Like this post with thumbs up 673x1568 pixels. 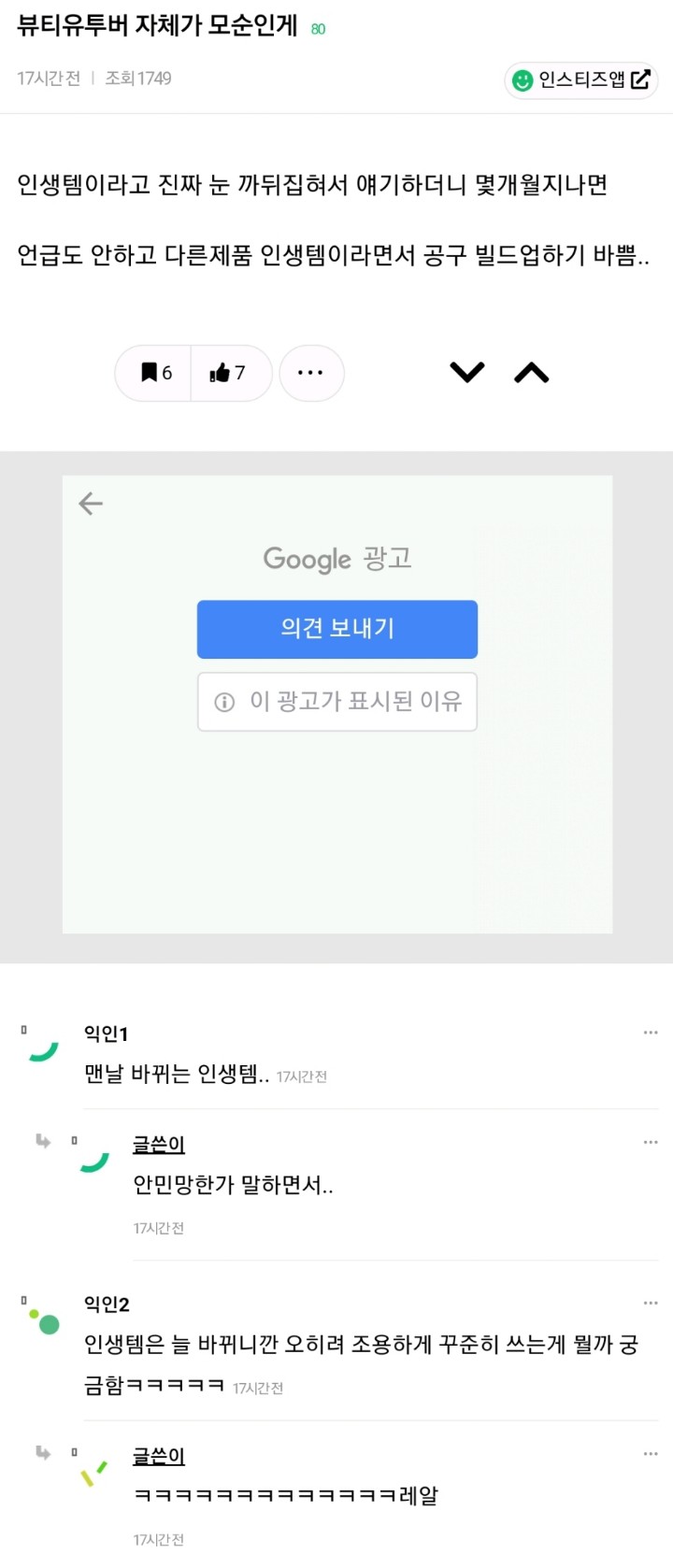coord(229,373)
